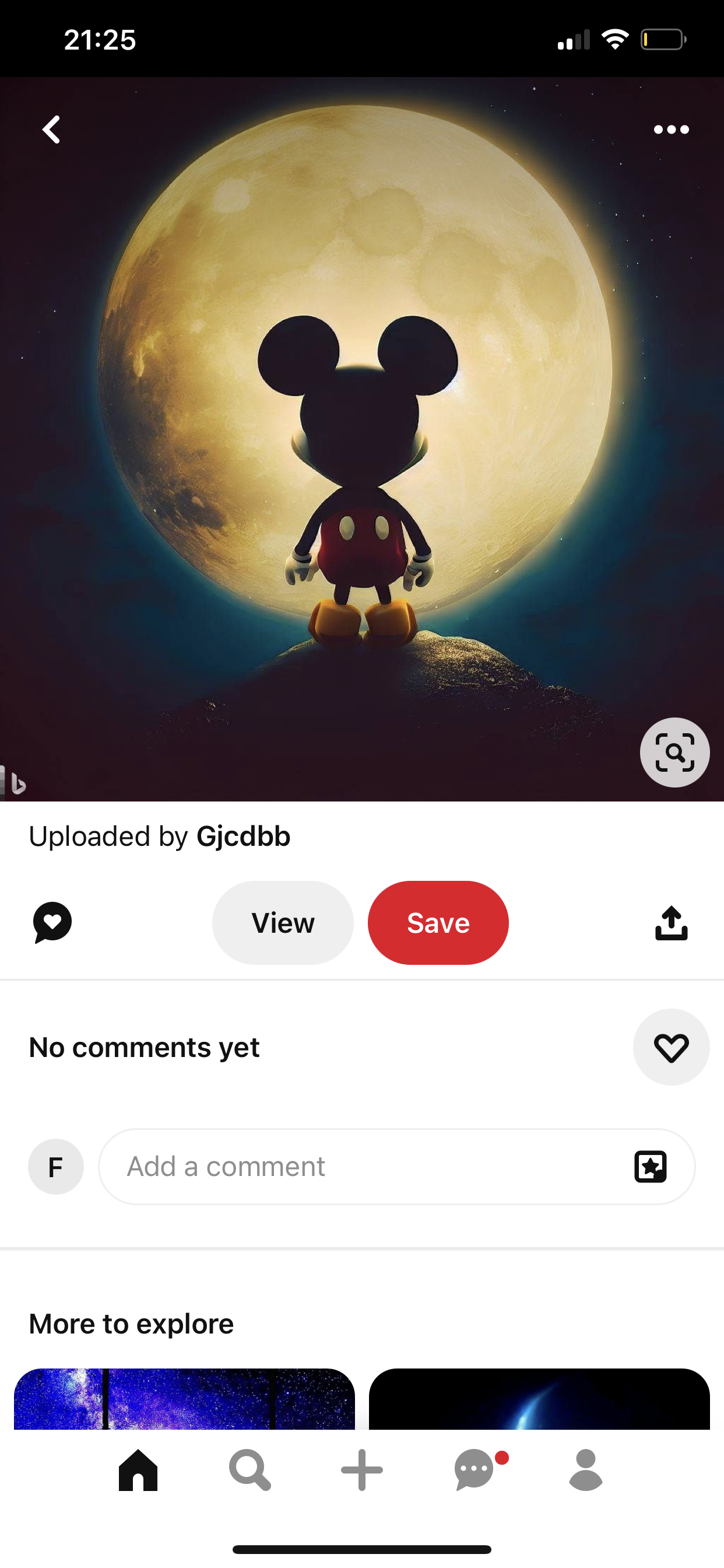Switch to the Home tab

[x=138, y=1471]
